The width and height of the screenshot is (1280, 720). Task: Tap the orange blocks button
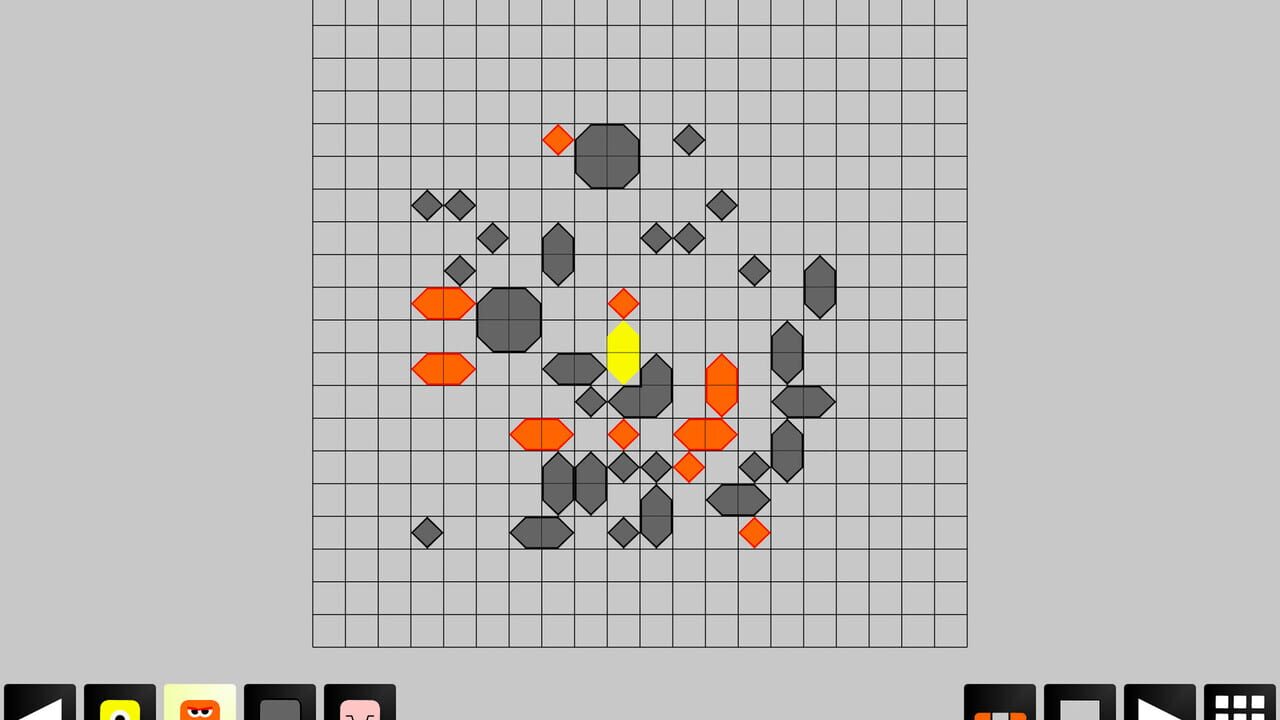[x=1000, y=702]
